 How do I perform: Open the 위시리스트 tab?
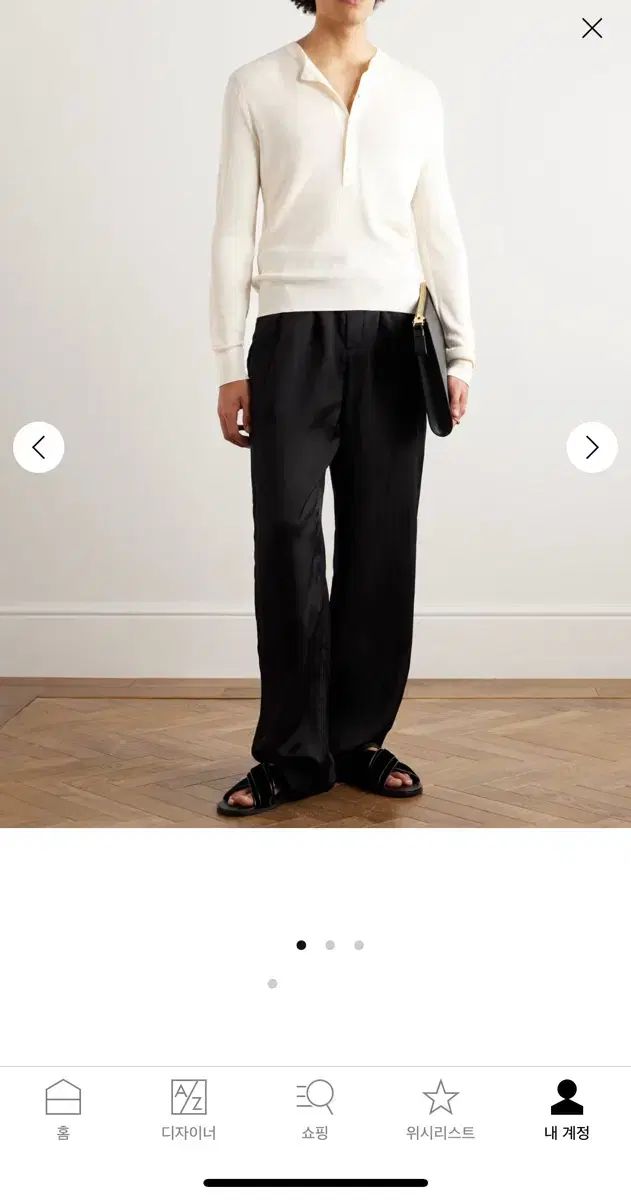pyautogui.click(x=441, y=1108)
